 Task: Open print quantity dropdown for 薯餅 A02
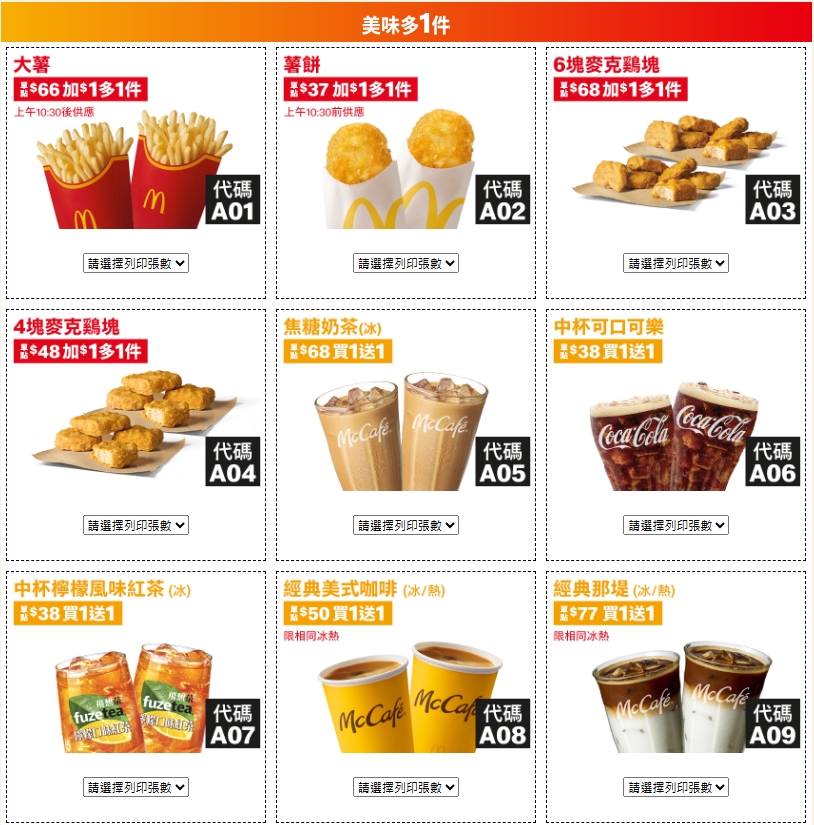click(x=406, y=263)
